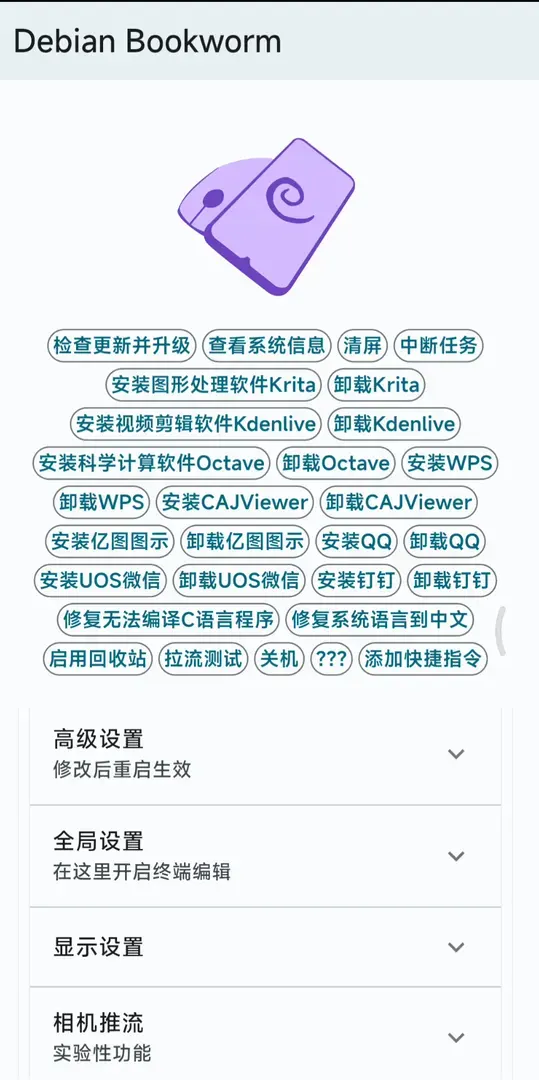This screenshot has height=1080, width=539.
Task: Tap the 安装钉钉 chip
Action: (x=357, y=581)
